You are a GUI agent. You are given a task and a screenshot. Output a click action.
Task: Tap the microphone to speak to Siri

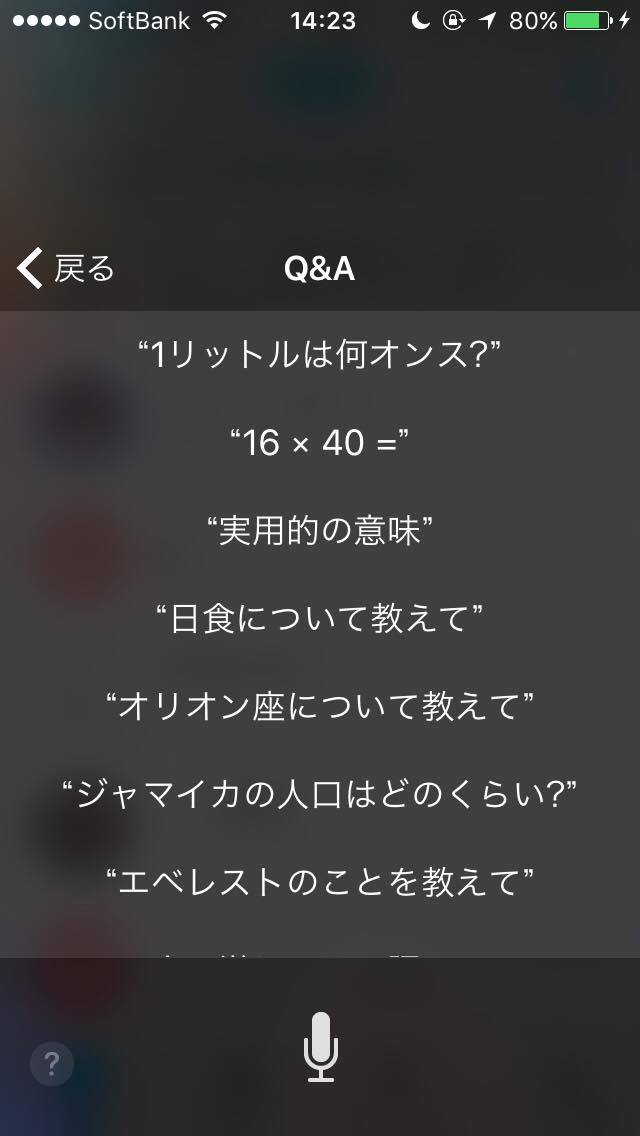(320, 1047)
